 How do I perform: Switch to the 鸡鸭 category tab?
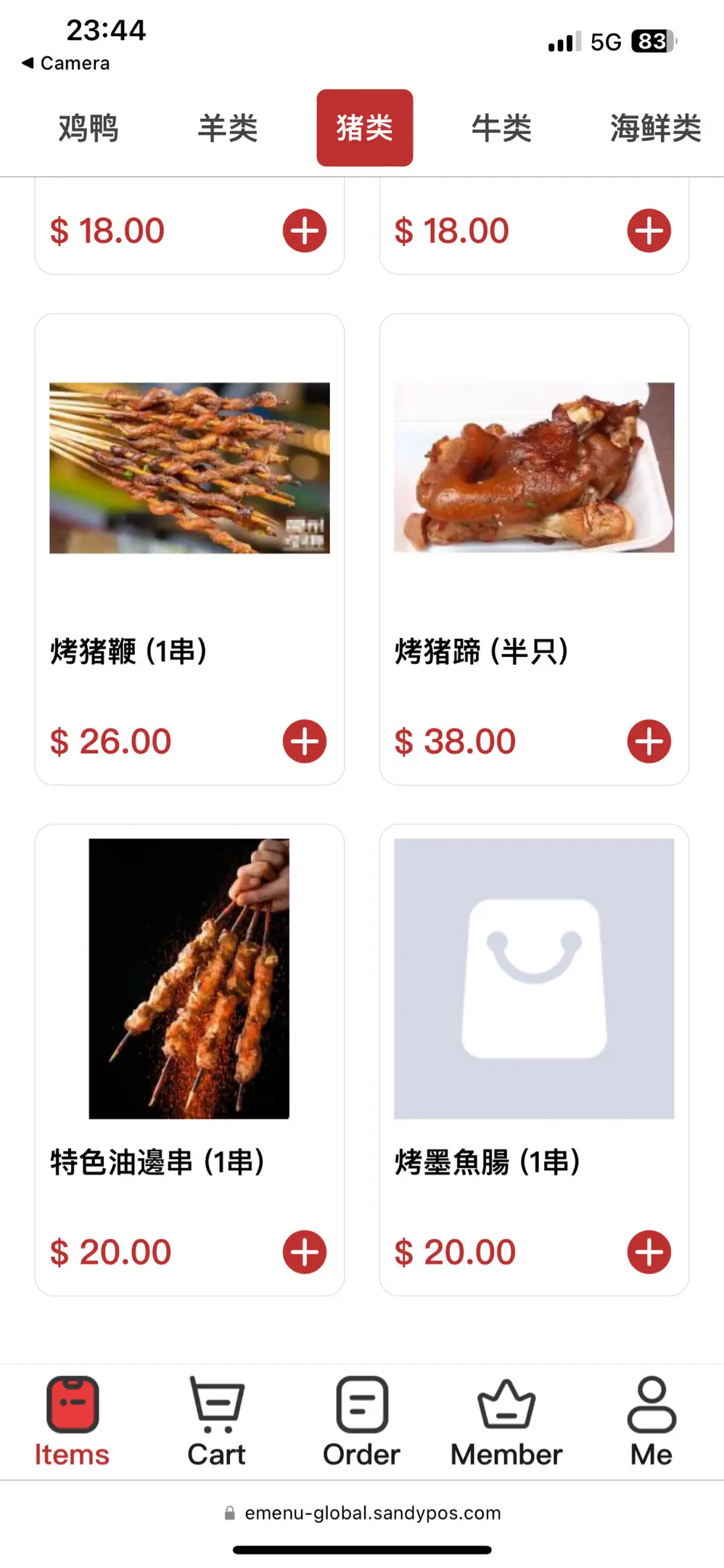point(88,128)
